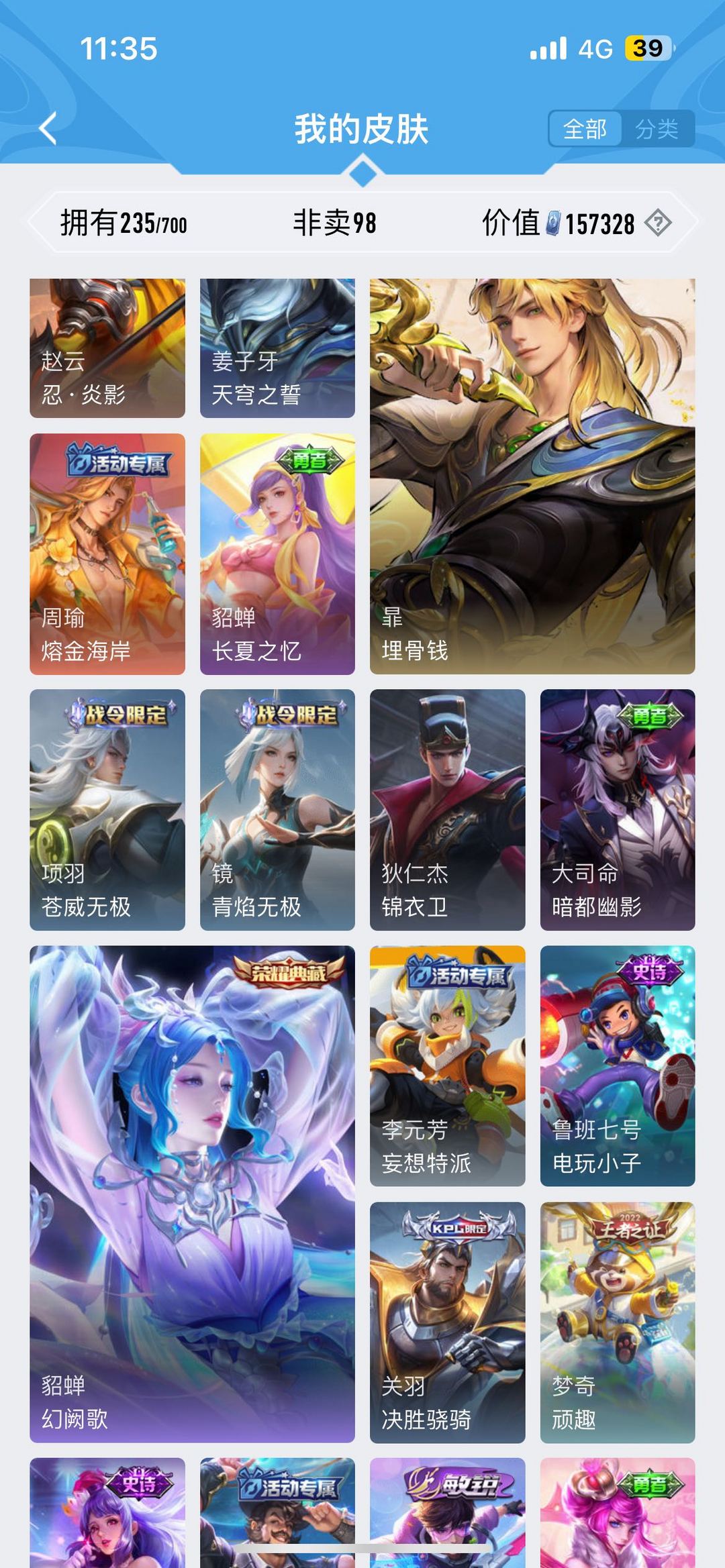Open the value help question-mark icon

(x=658, y=223)
